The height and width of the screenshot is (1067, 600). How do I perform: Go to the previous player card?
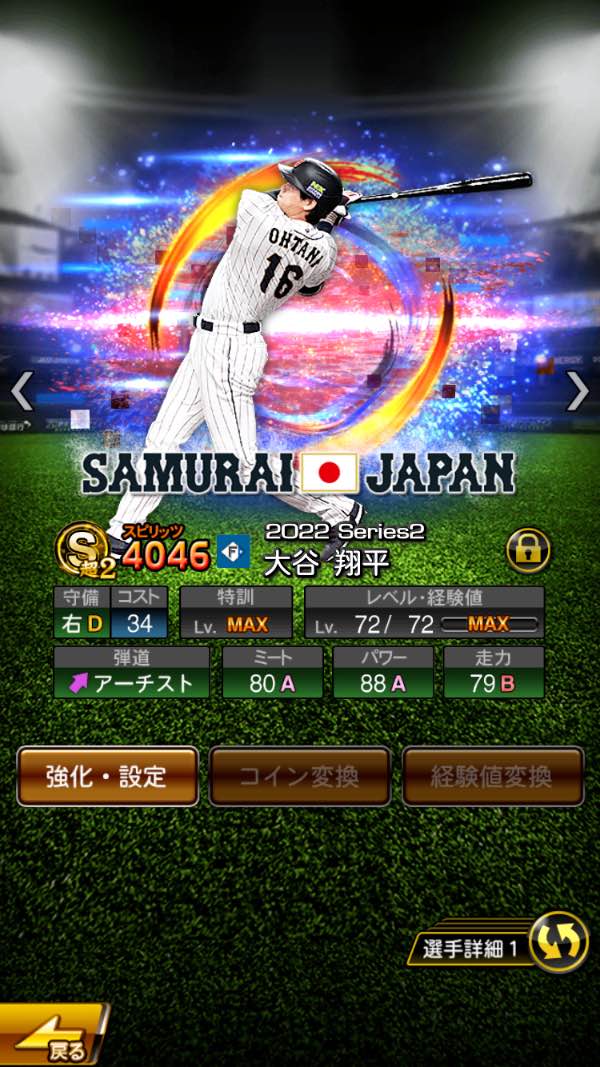(22, 392)
